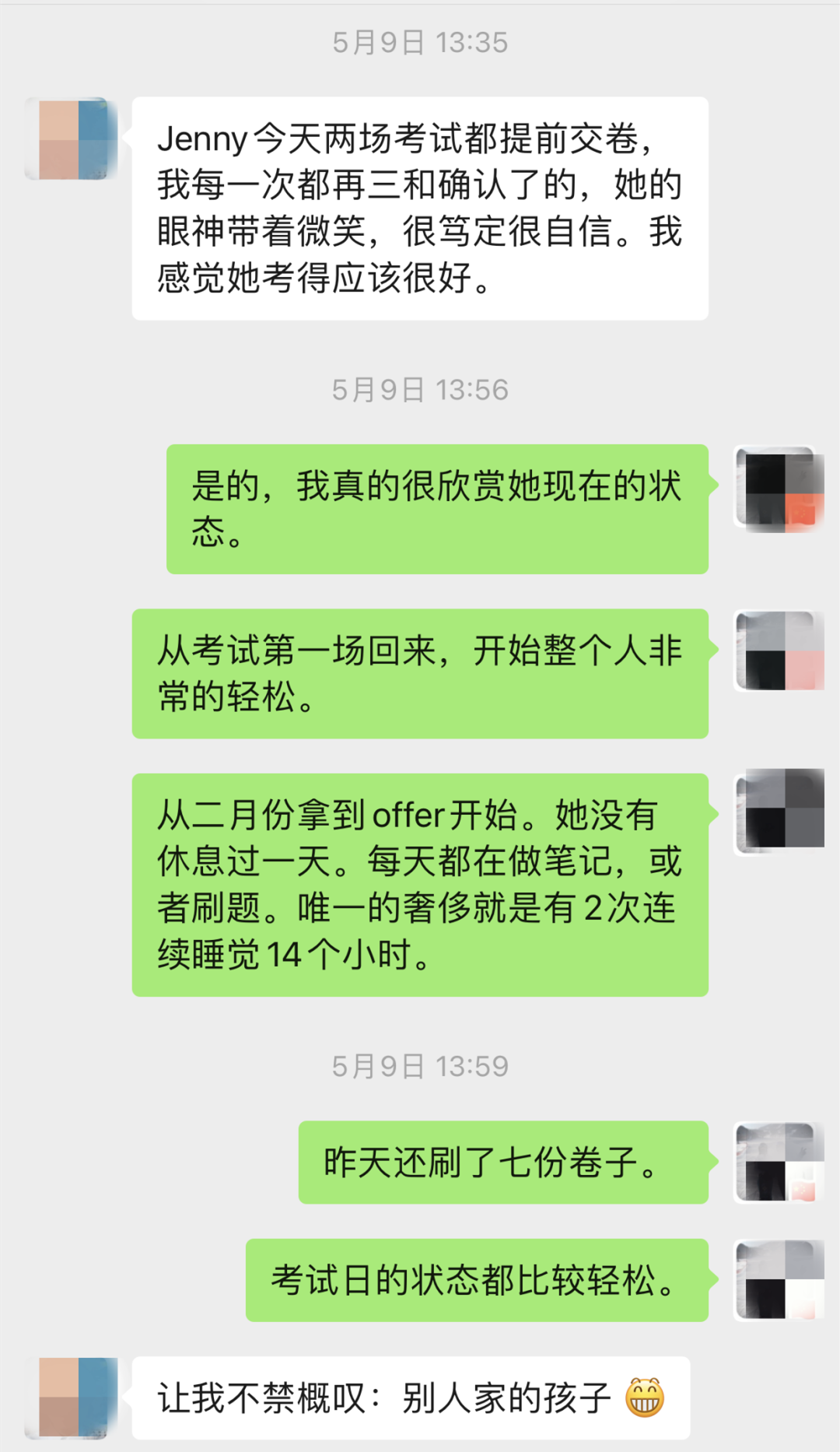Open sender avatar beside the Jenny exam message
Screen dimensions: 840x1452
point(72,139)
